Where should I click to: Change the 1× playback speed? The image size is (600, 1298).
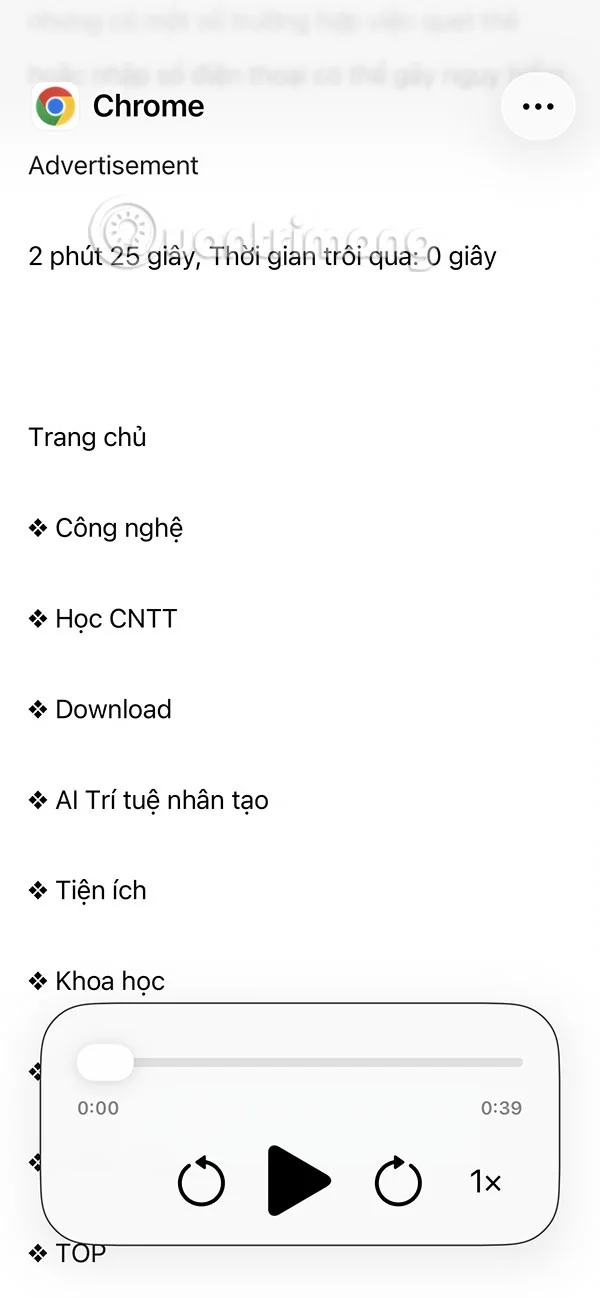click(485, 1182)
